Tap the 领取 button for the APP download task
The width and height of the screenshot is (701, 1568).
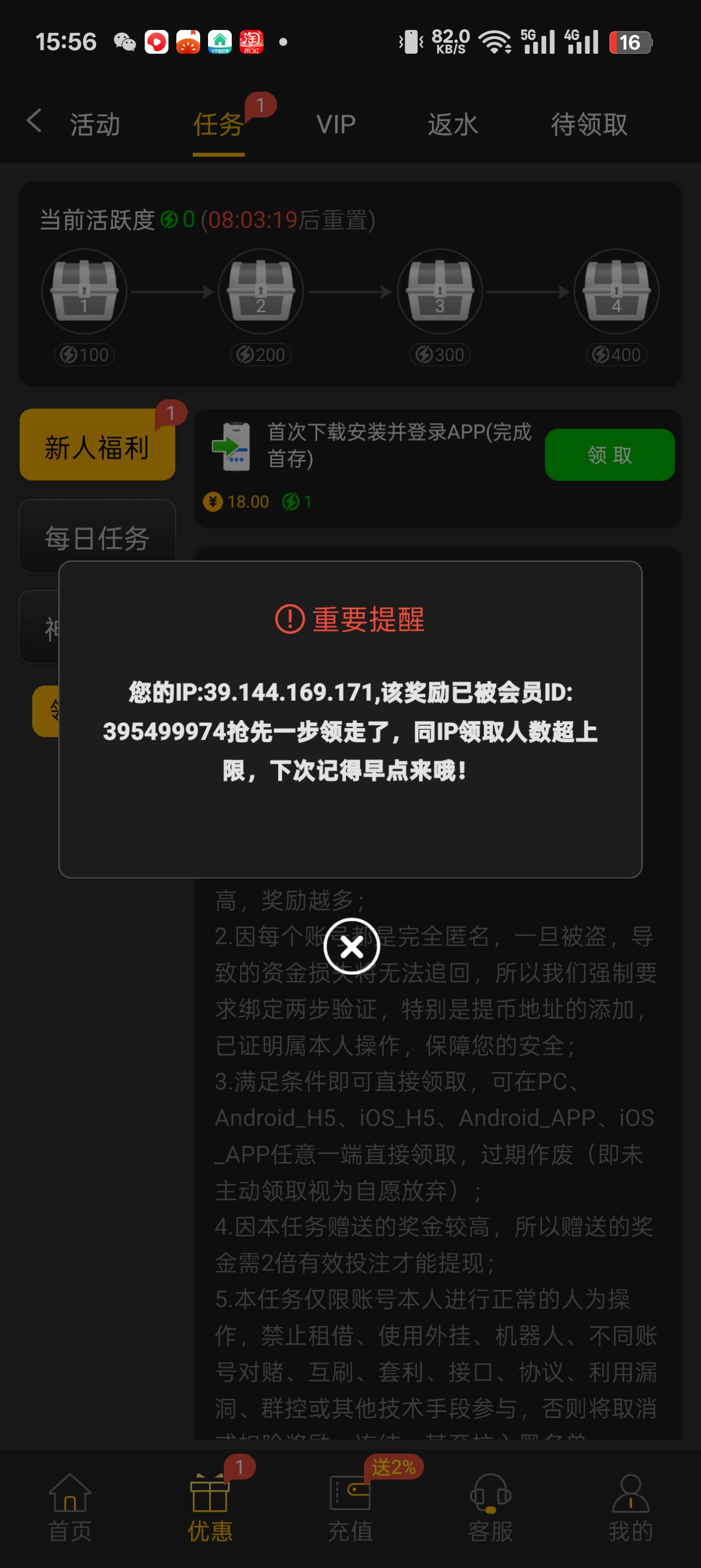pos(610,455)
